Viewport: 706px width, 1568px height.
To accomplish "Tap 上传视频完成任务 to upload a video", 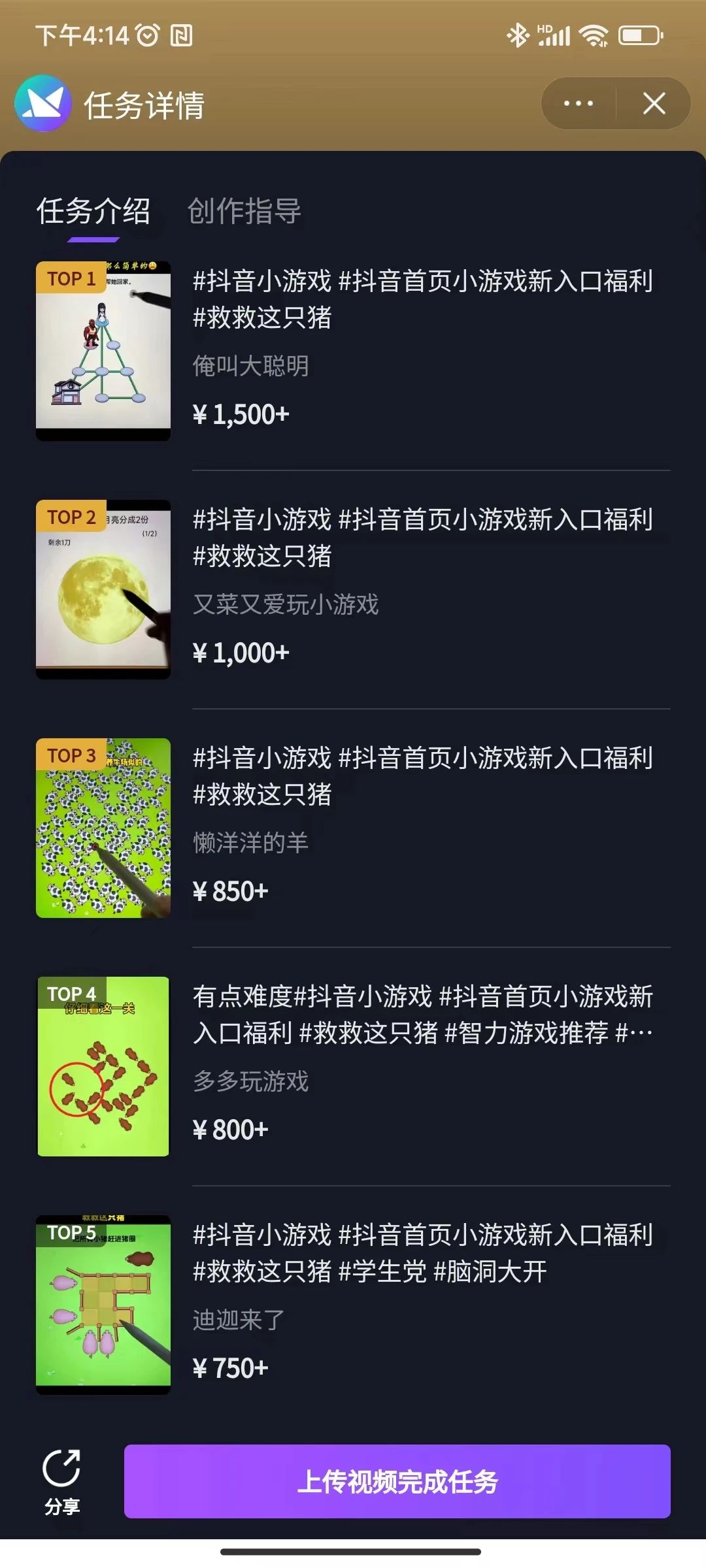I will 397,1481.
